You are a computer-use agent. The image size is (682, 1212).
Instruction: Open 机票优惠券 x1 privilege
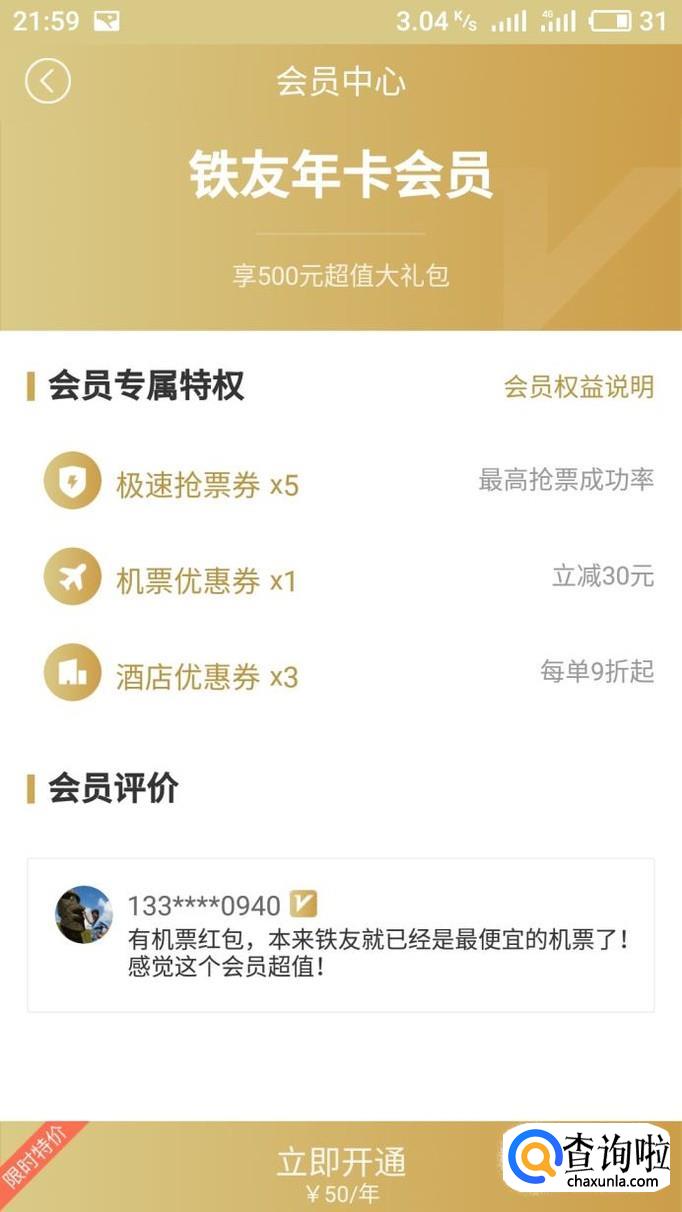click(206, 581)
